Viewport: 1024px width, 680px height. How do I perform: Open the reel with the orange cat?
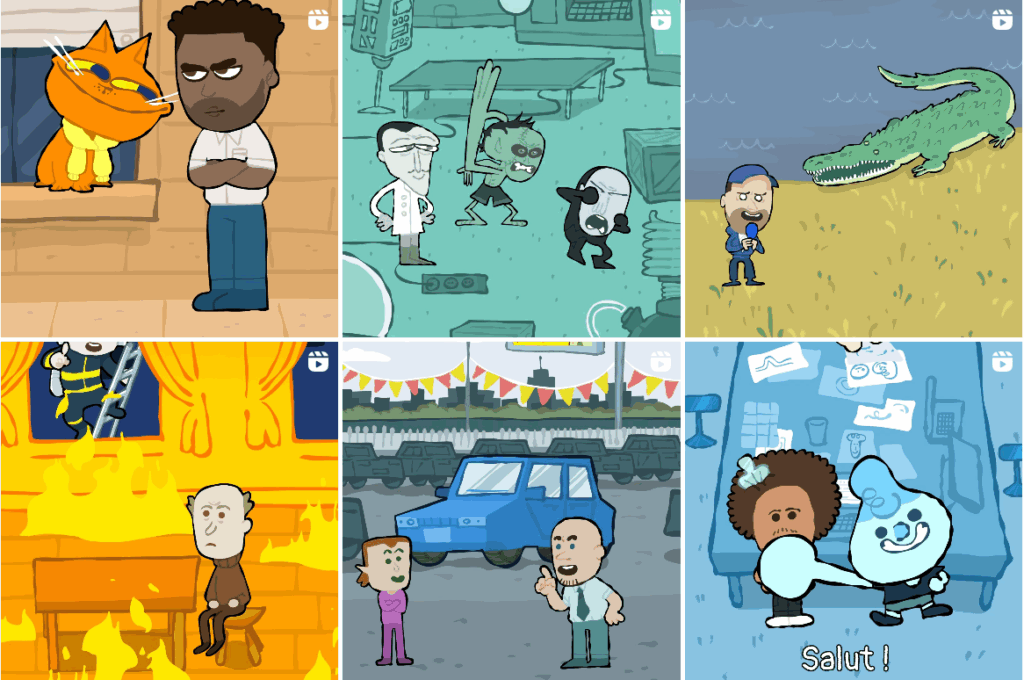click(x=169, y=168)
